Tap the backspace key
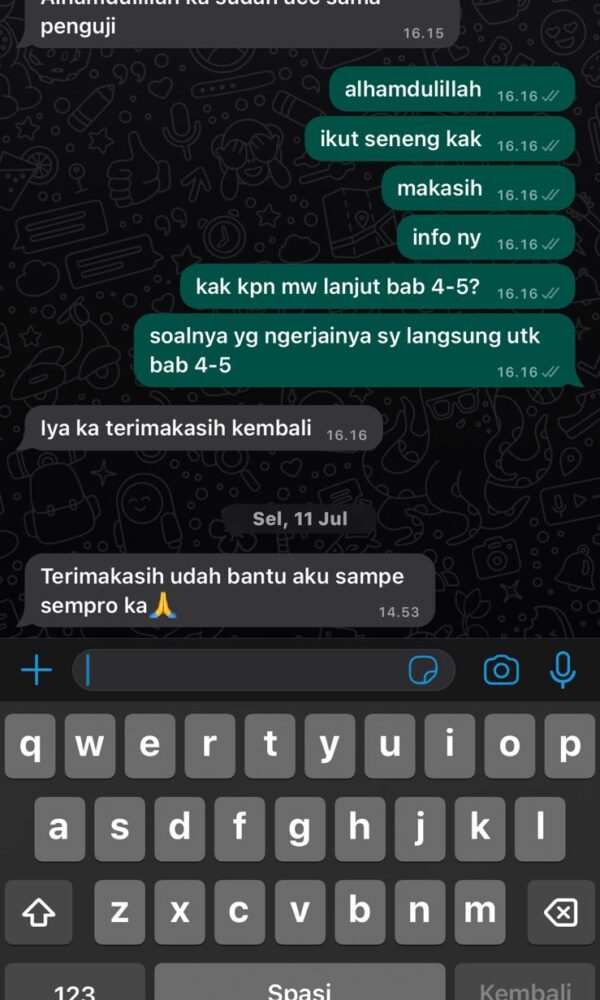 point(560,912)
